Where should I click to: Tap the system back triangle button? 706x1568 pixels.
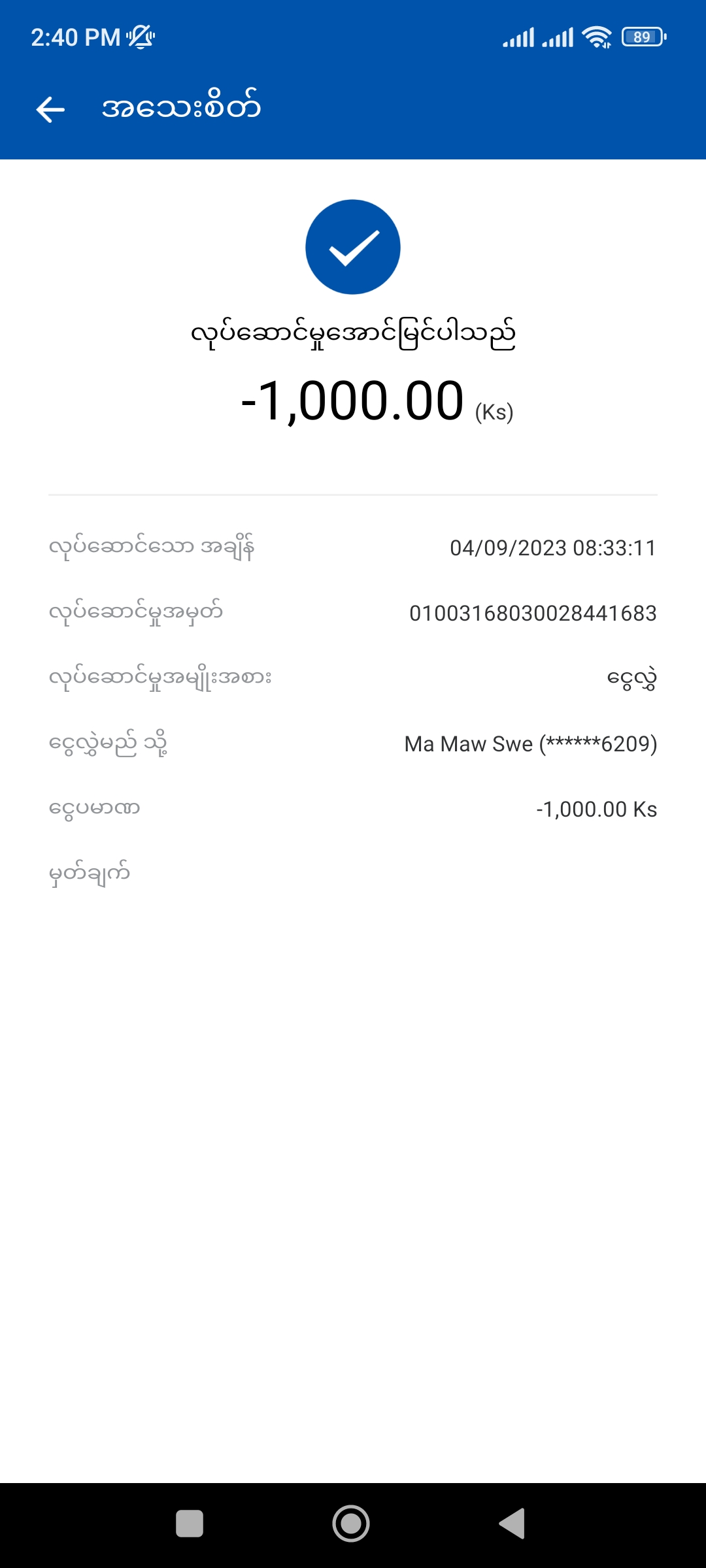(x=513, y=1524)
